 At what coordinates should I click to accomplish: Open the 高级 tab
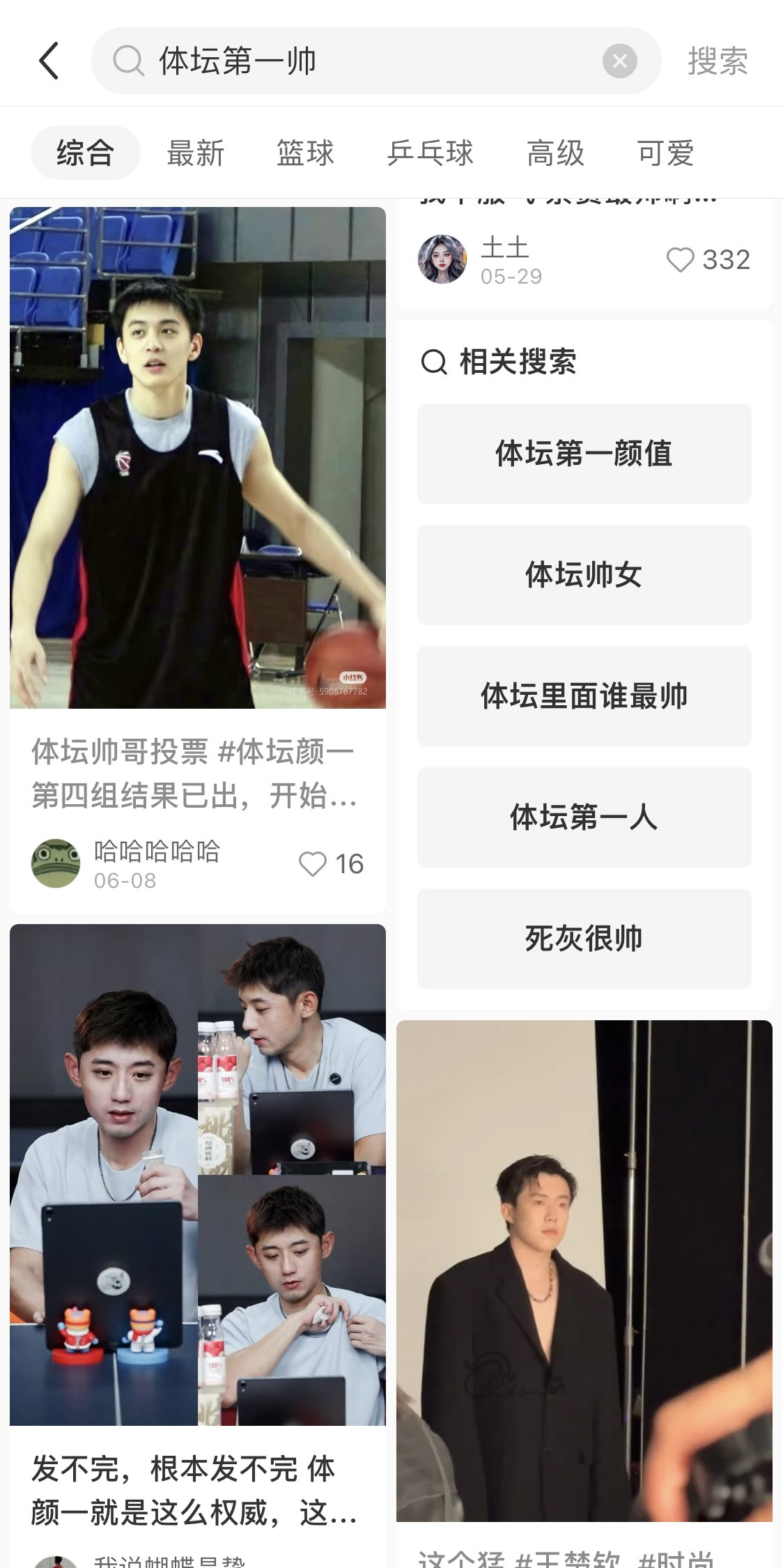(555, 153)
